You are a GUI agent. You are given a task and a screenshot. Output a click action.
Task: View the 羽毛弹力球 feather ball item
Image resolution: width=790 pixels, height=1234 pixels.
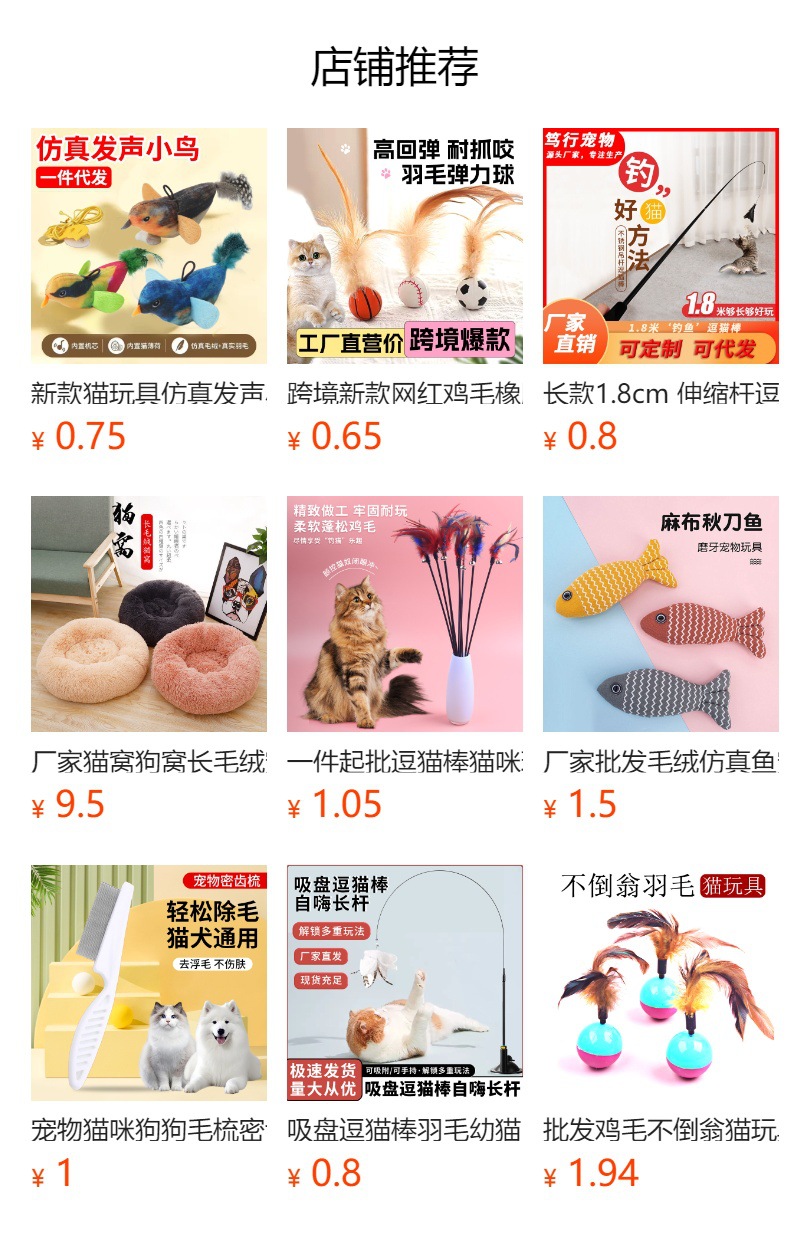[405, 246]
